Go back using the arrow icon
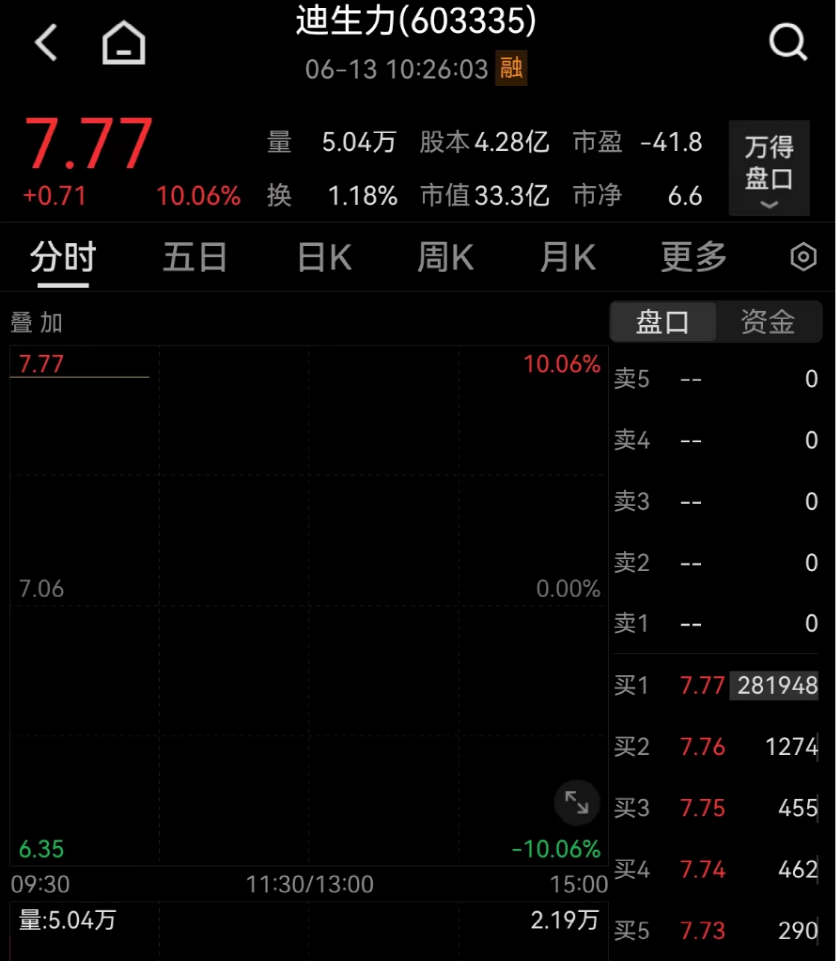Viewport: 840px width, 961px height. point(47,43)
